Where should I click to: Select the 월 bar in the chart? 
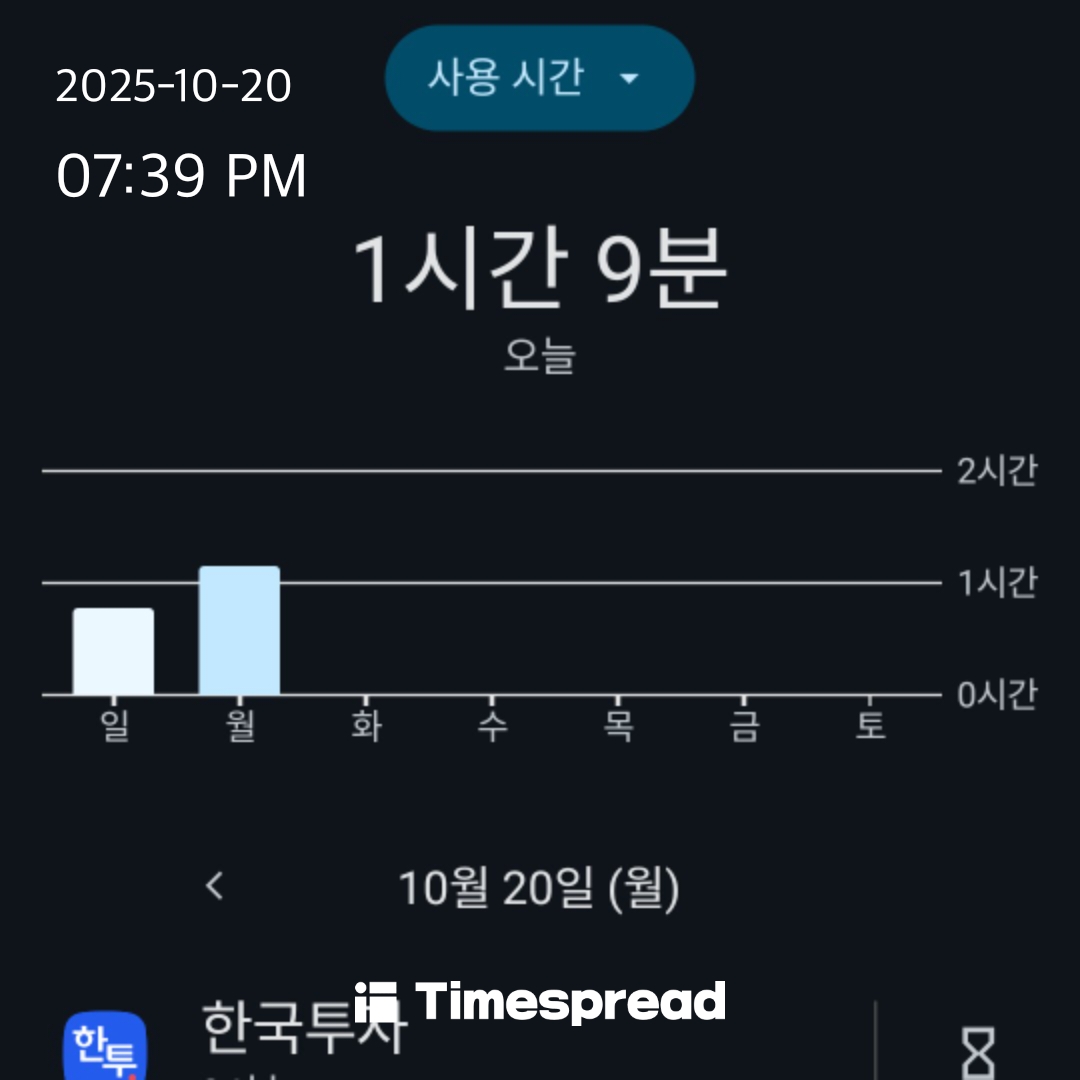(239, 630)
